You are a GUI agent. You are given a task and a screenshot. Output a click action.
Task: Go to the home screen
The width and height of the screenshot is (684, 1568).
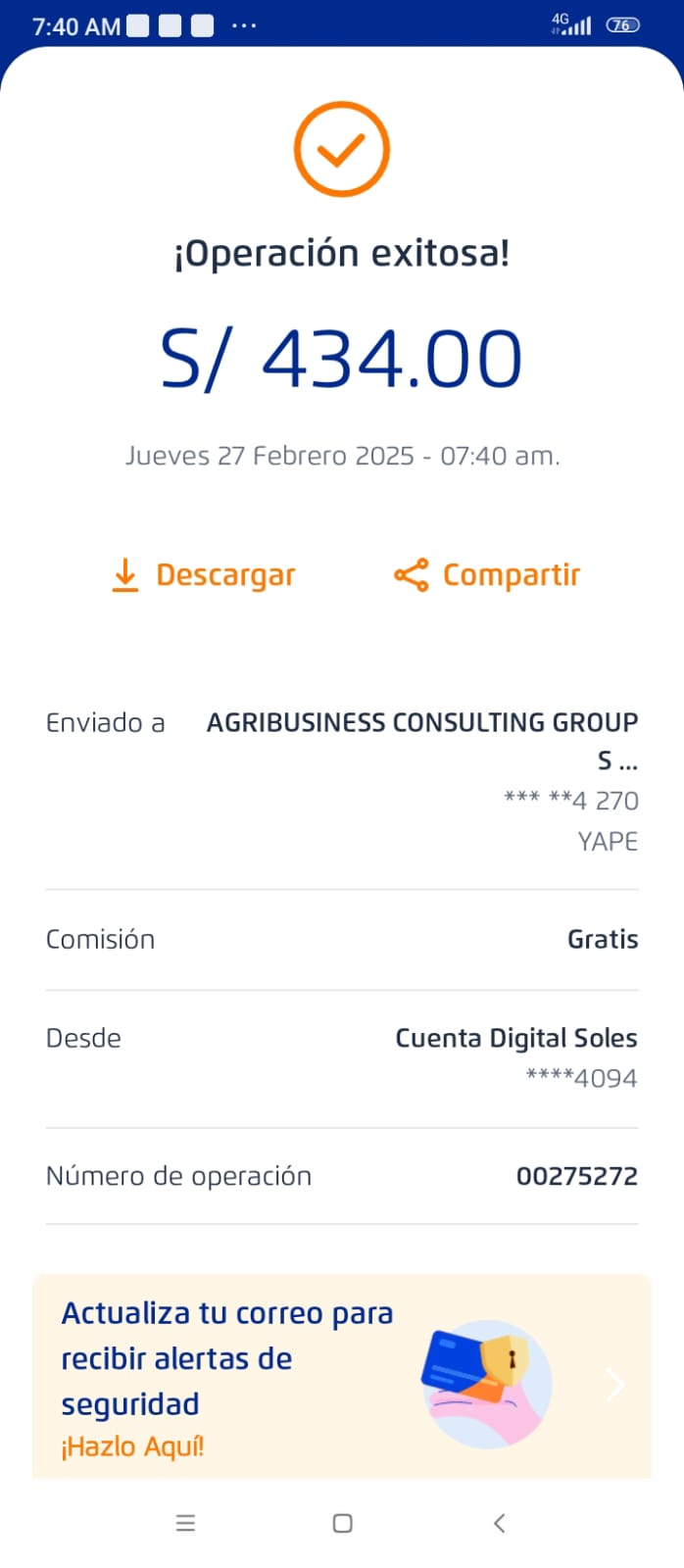coord(342,1523)
